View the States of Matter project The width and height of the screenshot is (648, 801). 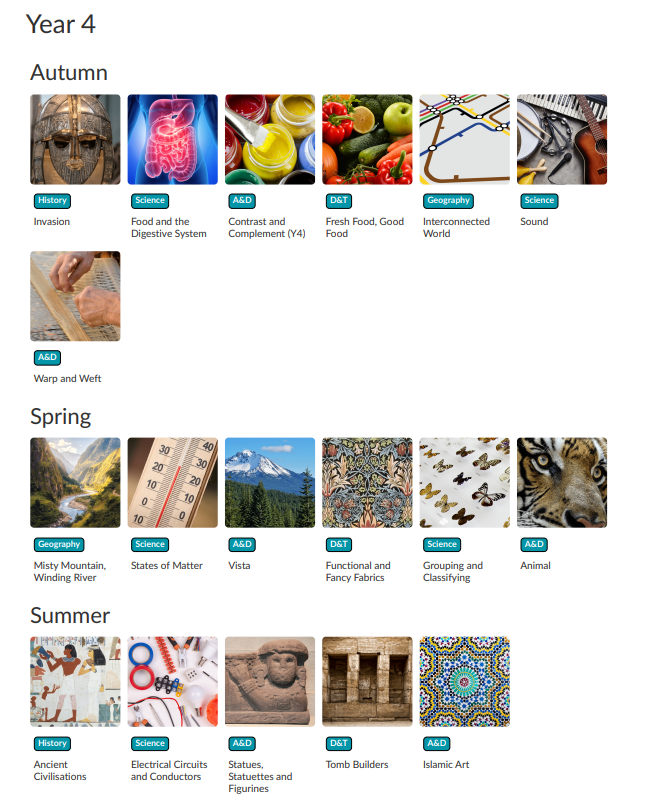[172, 483]
